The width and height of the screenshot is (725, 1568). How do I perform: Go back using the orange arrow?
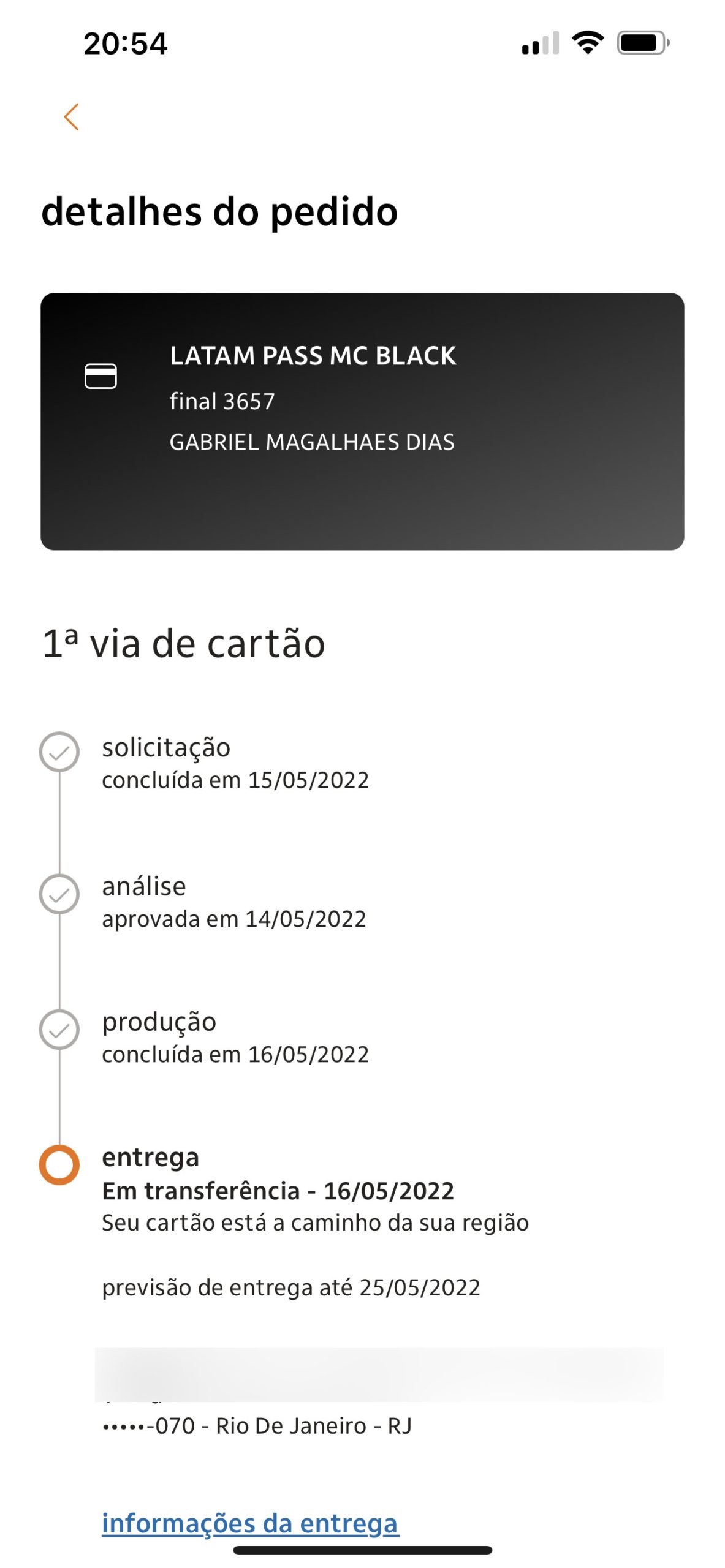72,117
